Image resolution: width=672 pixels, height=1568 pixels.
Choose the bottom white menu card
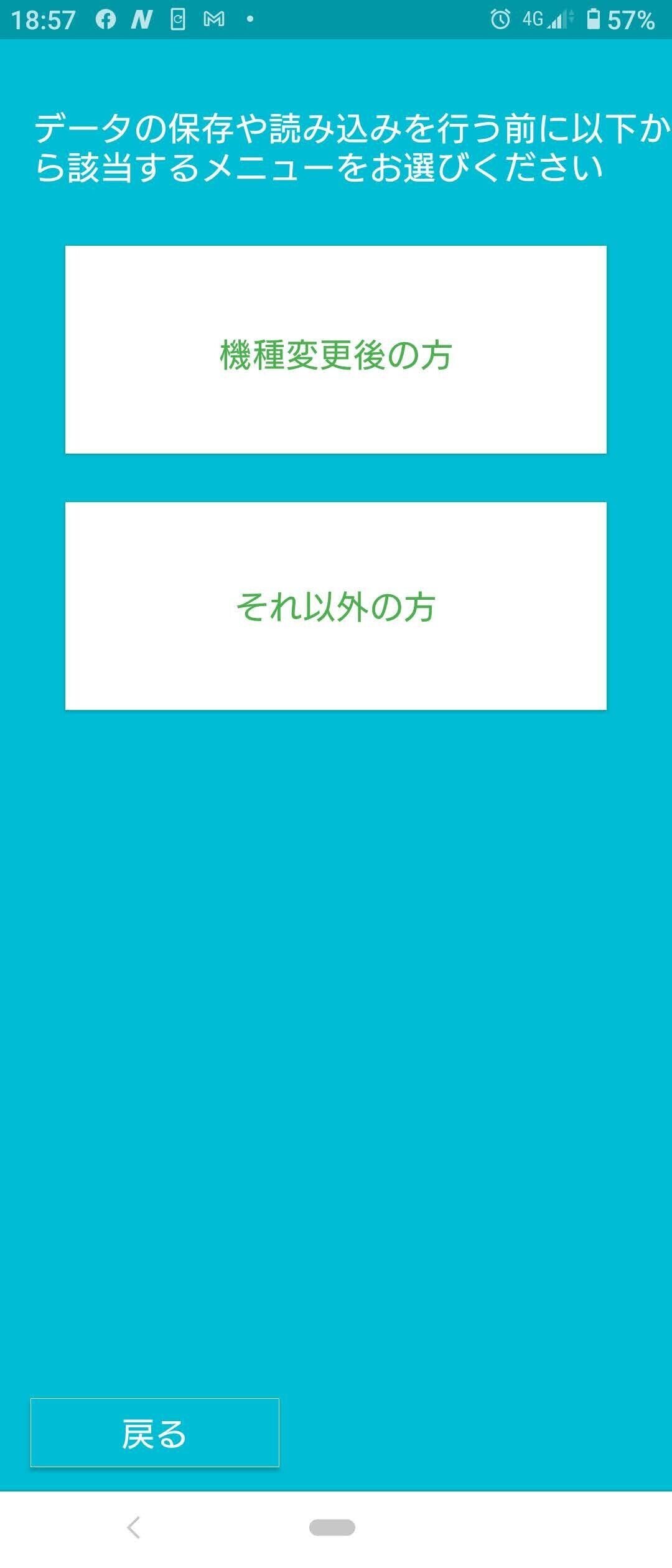[335, 607]
